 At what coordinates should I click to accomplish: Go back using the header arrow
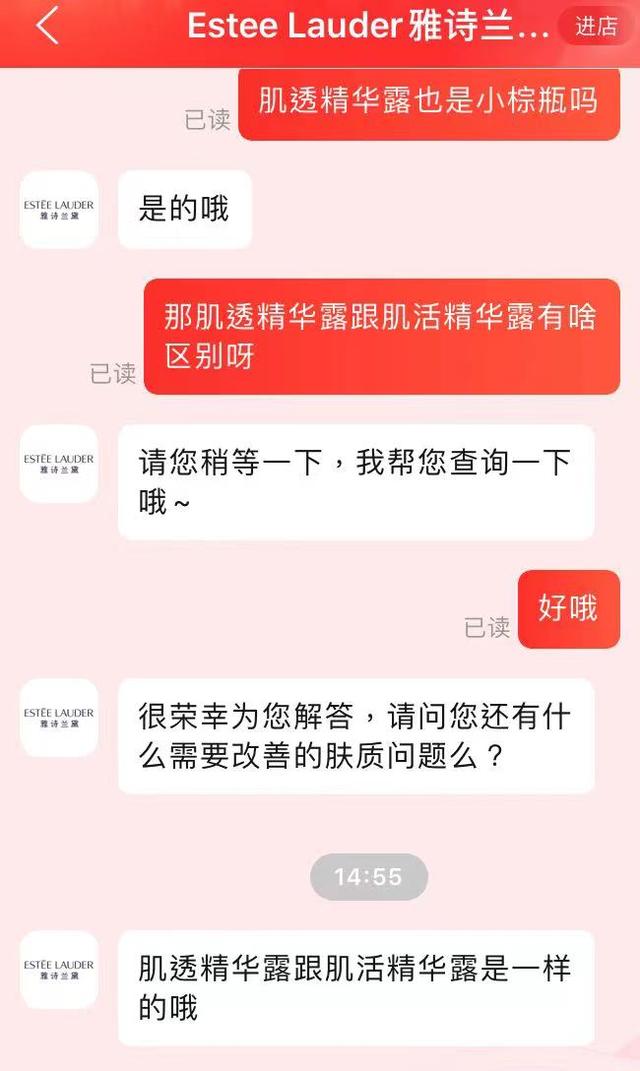pyautogui.click(x=47, y=27)
